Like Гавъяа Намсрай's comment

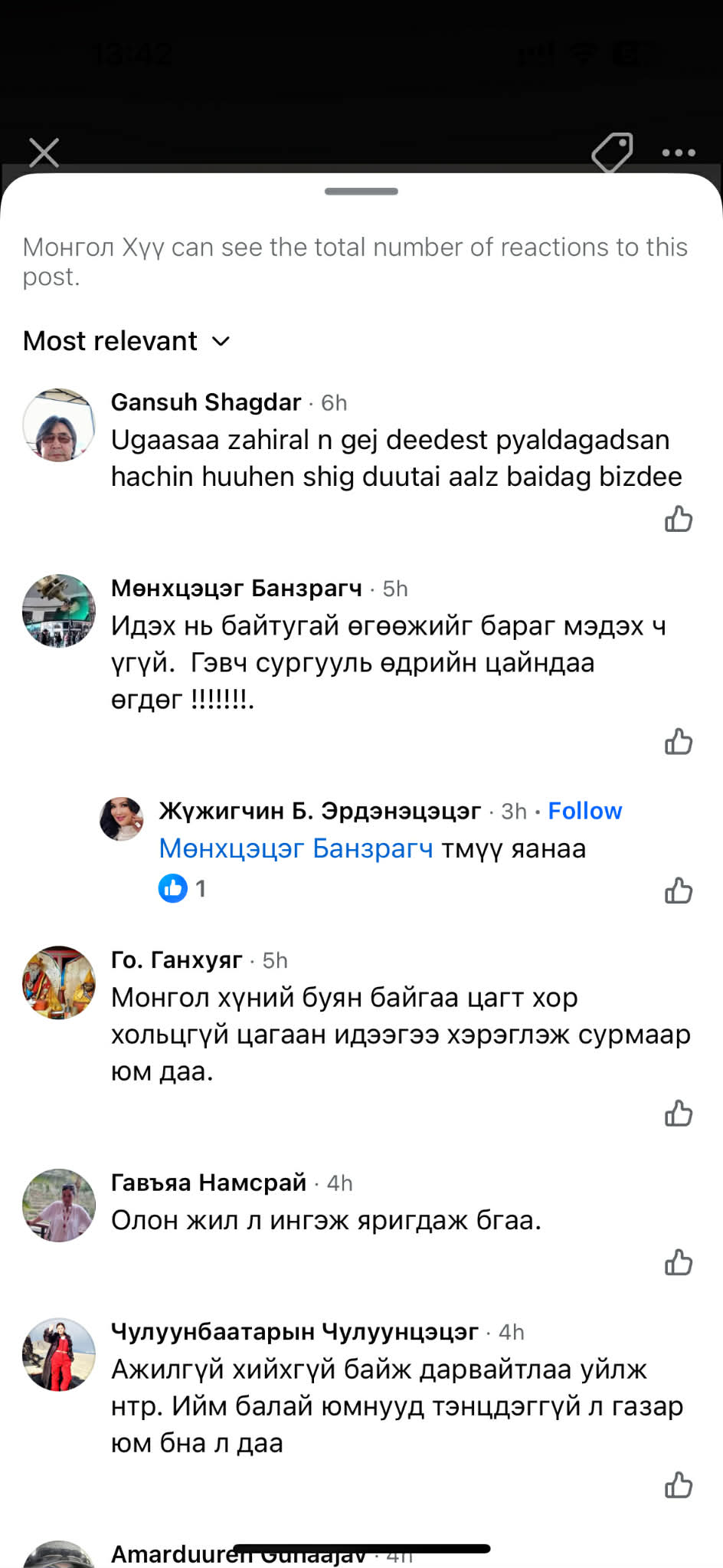[x=679, y=1262]
